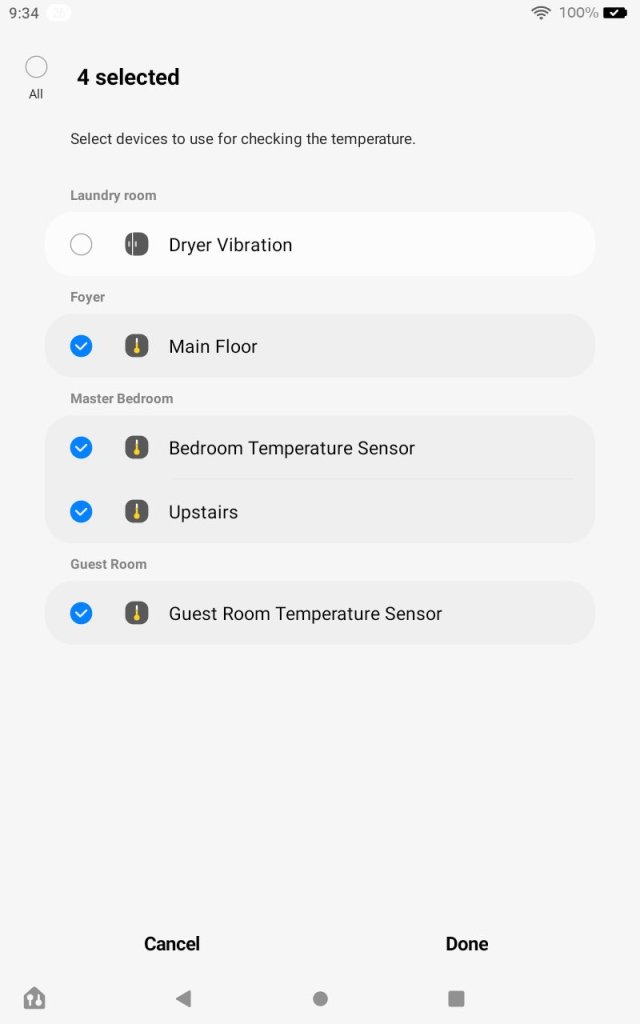Uncheck the Main Floor device
Screen dimensions: 640x1024
point(81,346)
